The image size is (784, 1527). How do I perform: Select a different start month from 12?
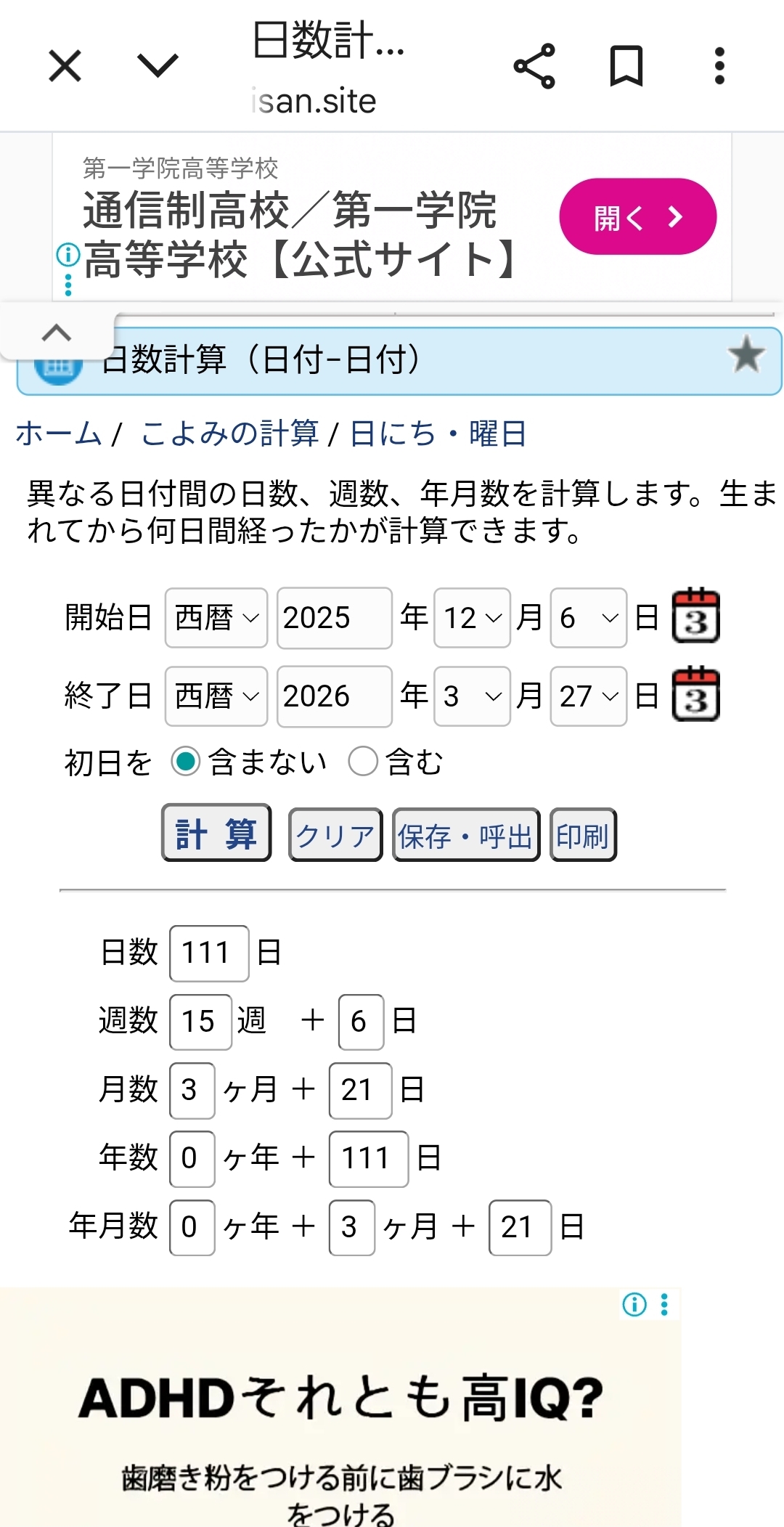point(473,618)
